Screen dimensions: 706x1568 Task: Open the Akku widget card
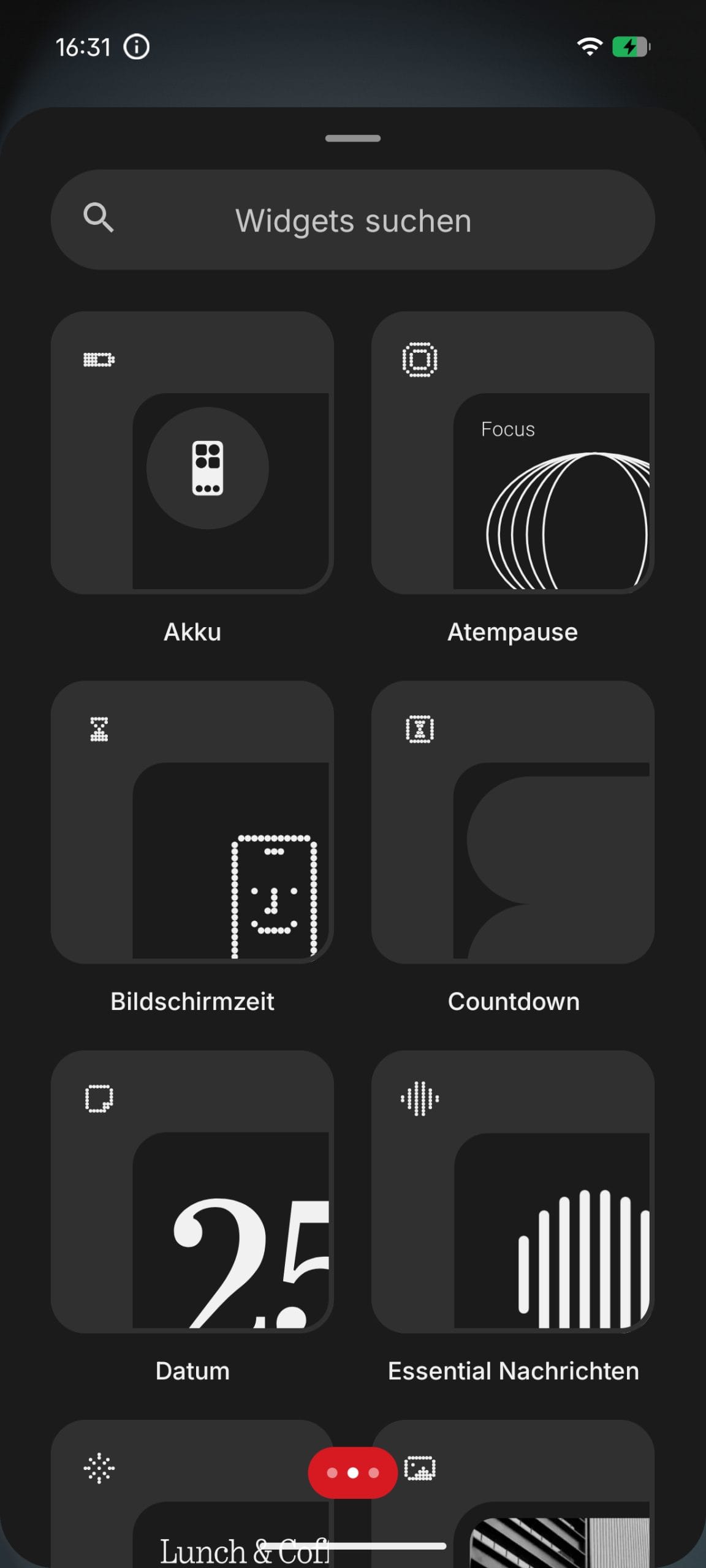tap(192, 453)
